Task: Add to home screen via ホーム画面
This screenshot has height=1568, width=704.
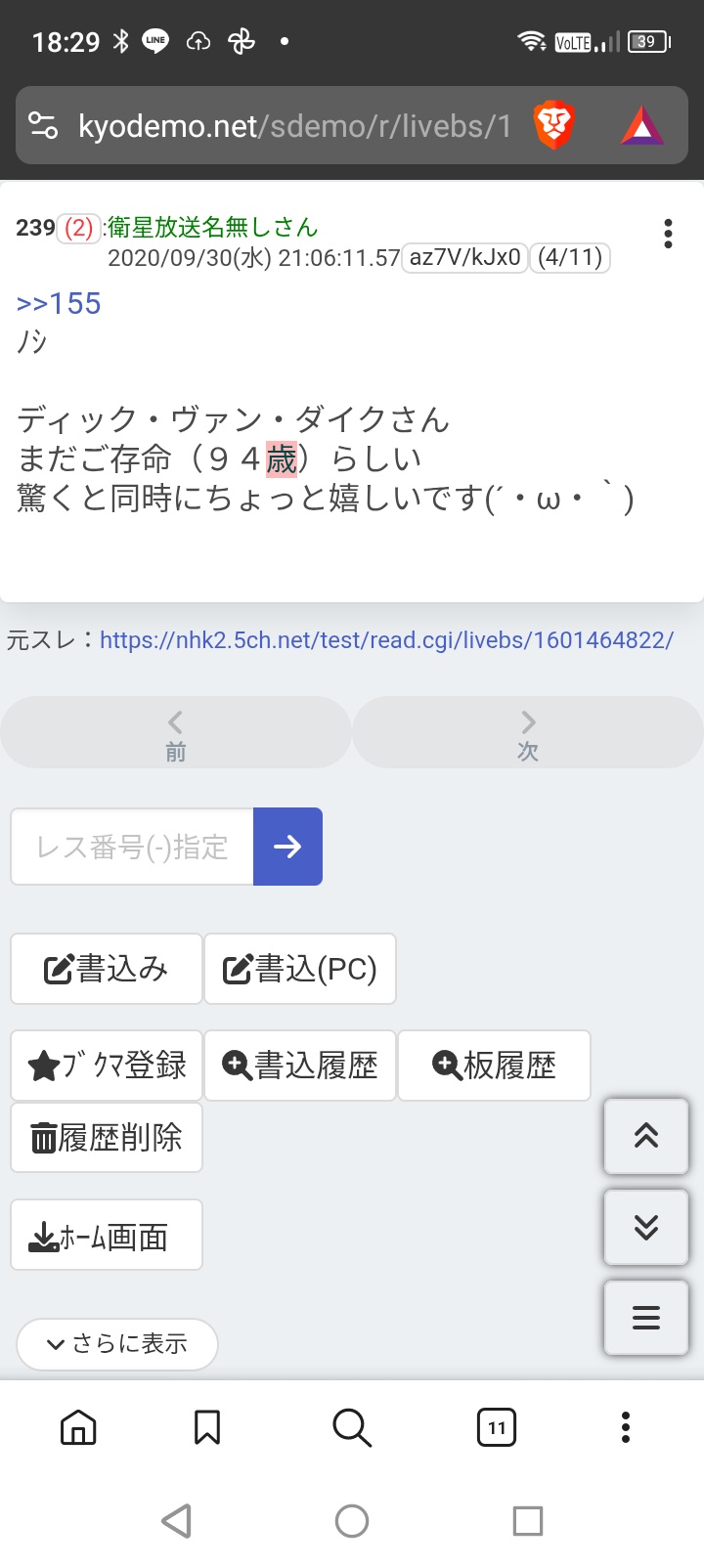Action: (x=107, y=1236)
